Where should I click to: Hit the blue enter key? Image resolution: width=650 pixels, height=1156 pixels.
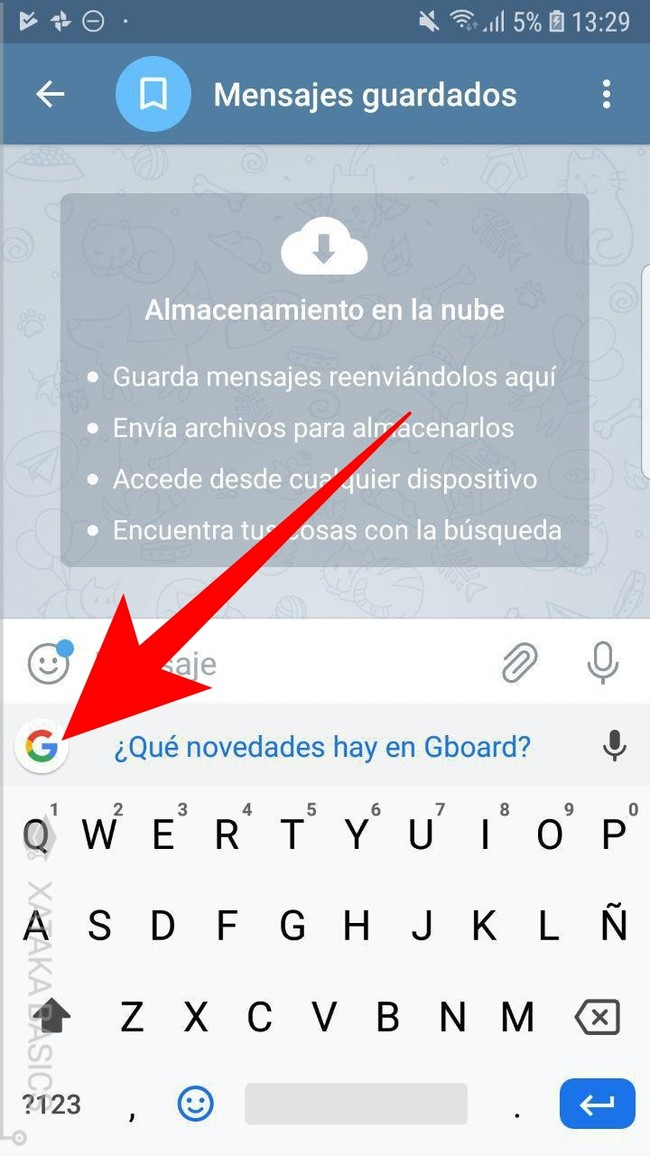click(597, 1104)
